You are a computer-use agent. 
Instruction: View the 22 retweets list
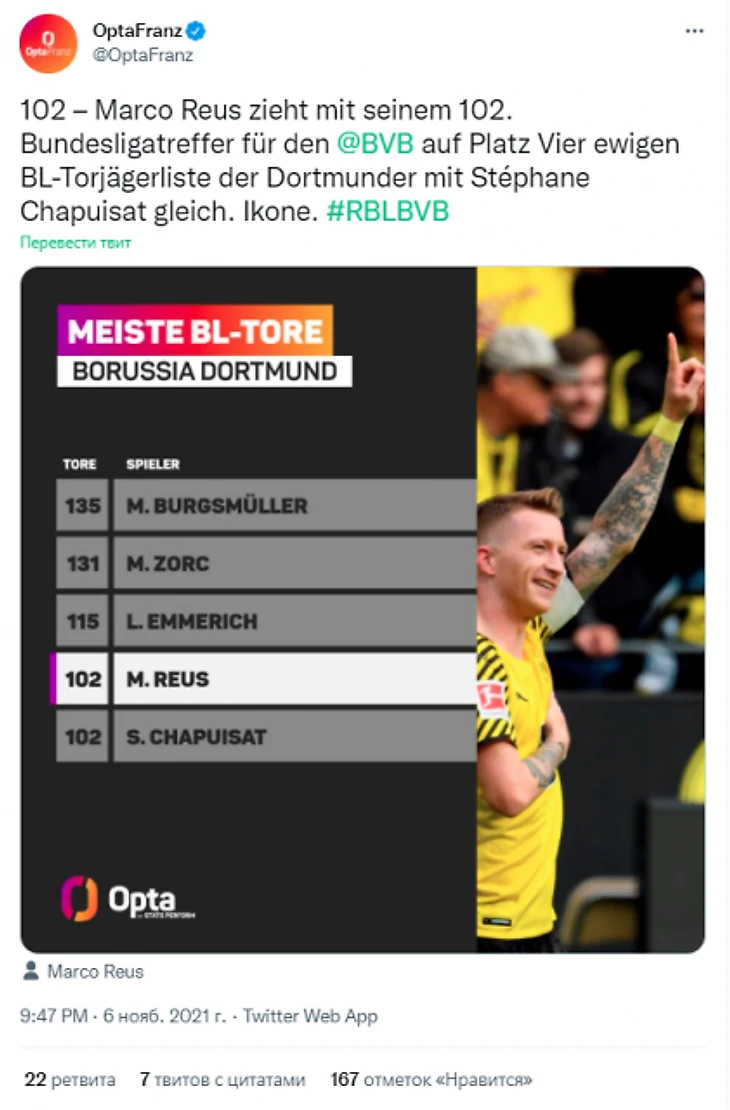tap(70, 1080)
